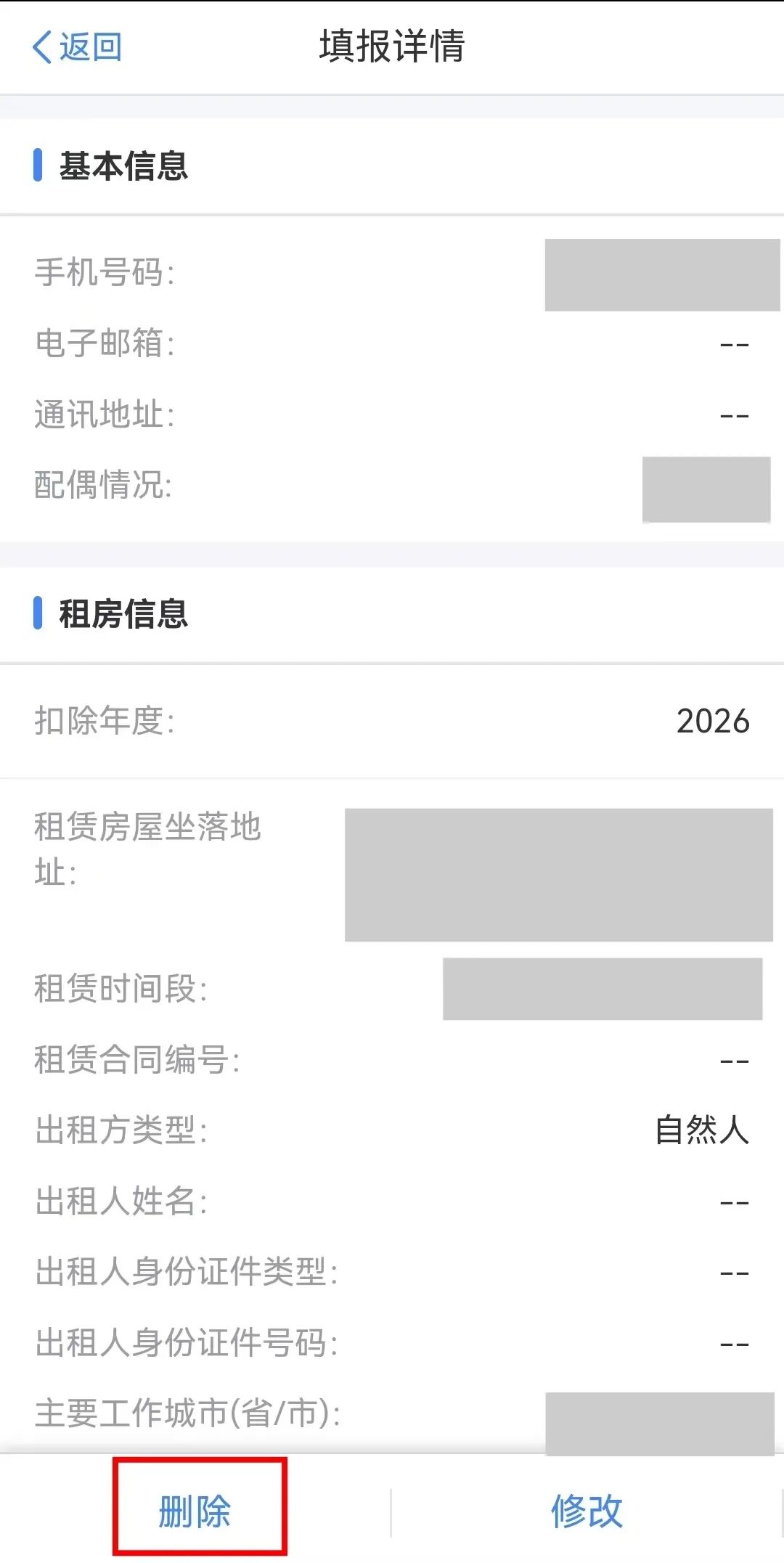
Task: Select the 填报详情 page title
Action: (x=392, y=45)
